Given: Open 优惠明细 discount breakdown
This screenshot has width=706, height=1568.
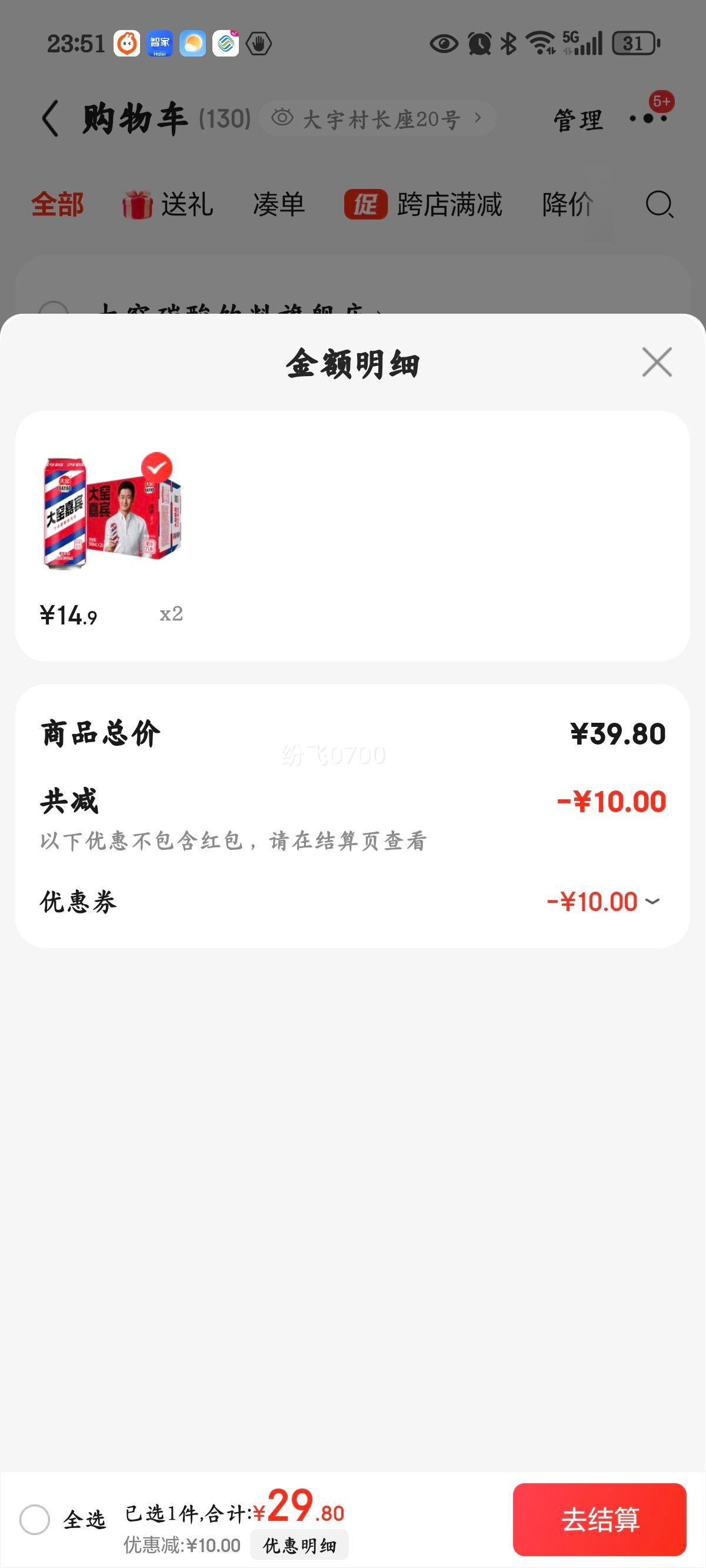Looking at the screenshot, I should click(x=299, y=1545).
